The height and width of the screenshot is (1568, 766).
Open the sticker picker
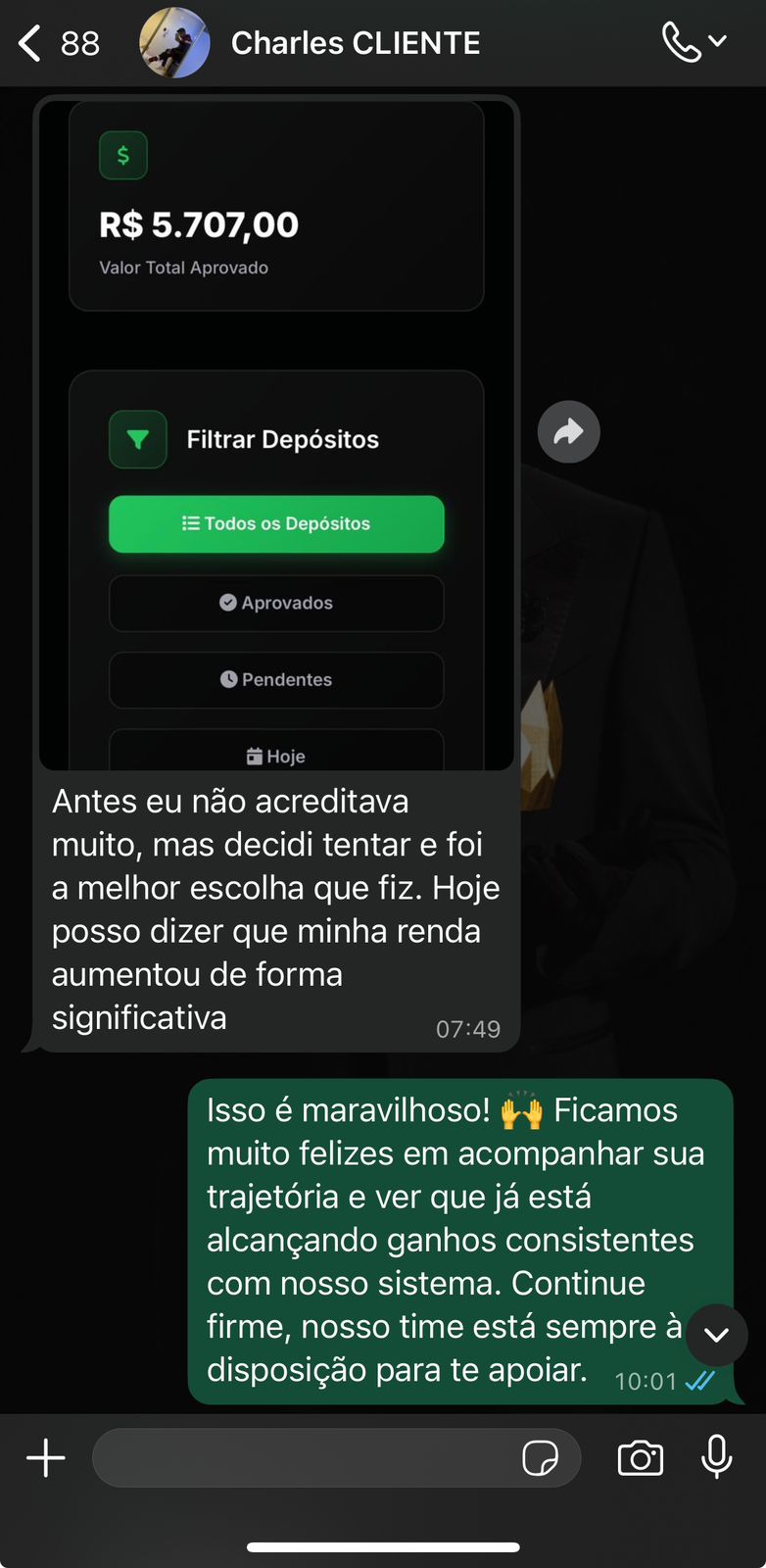pos(541,1458)
